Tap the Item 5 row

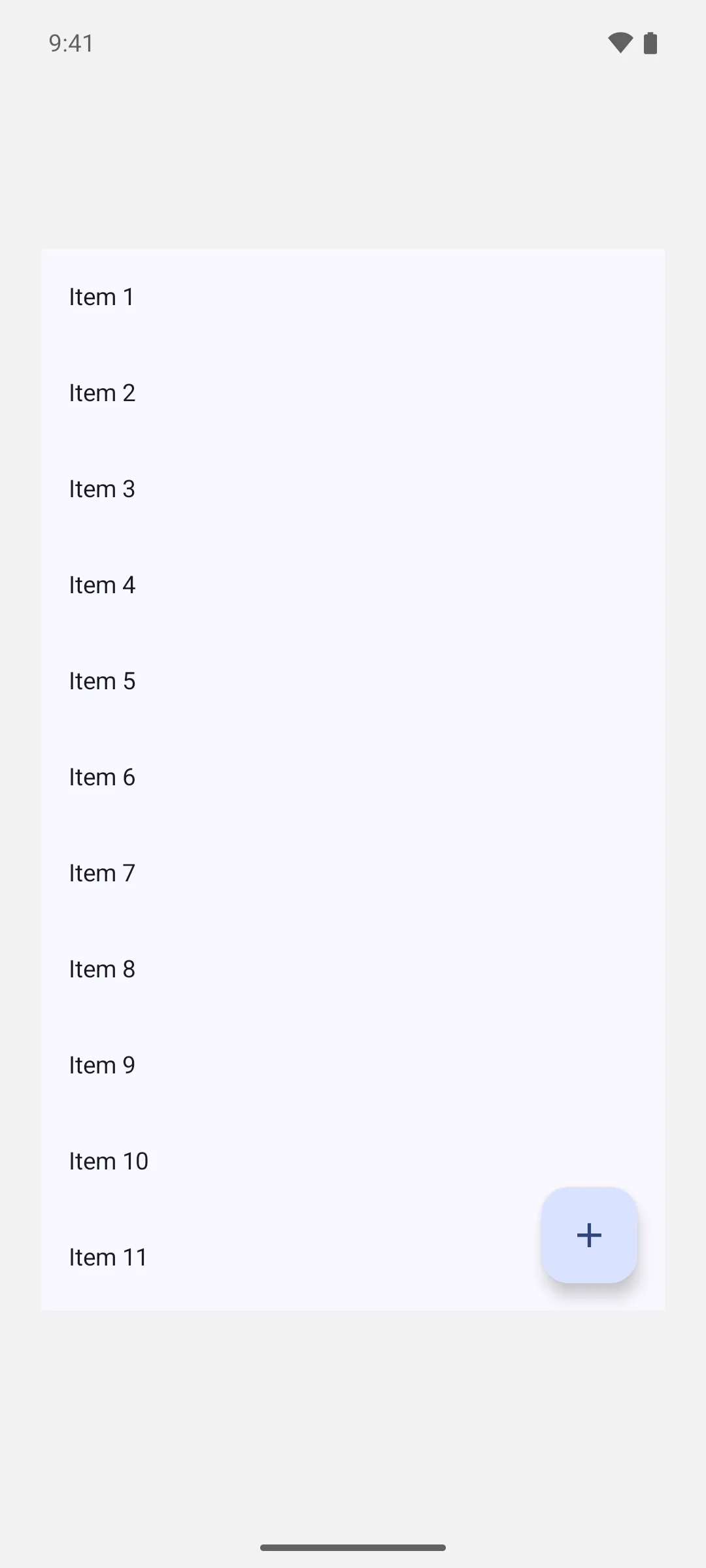(353, 681)
